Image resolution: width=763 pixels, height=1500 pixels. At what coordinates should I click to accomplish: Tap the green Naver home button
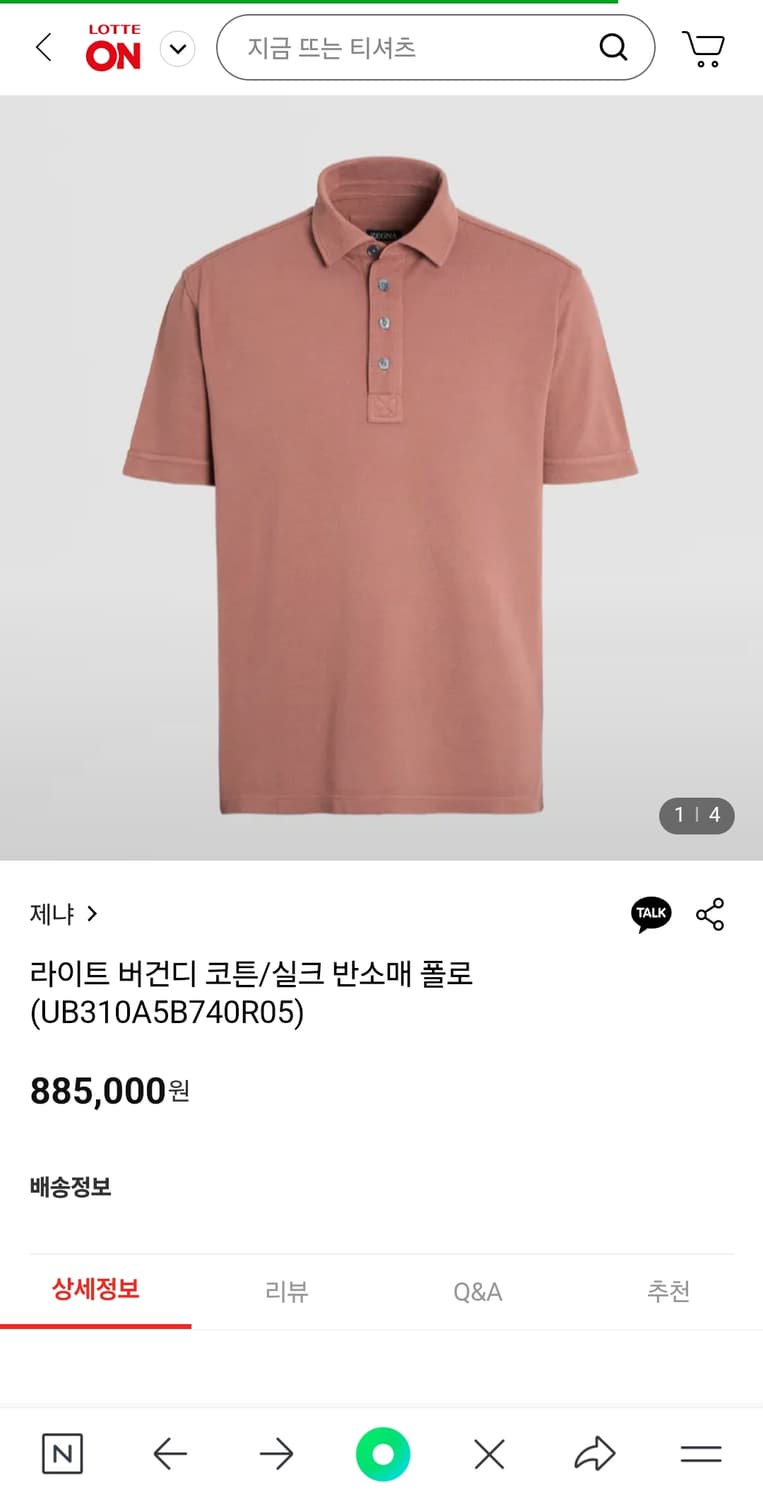click(x=381, y=1454)
